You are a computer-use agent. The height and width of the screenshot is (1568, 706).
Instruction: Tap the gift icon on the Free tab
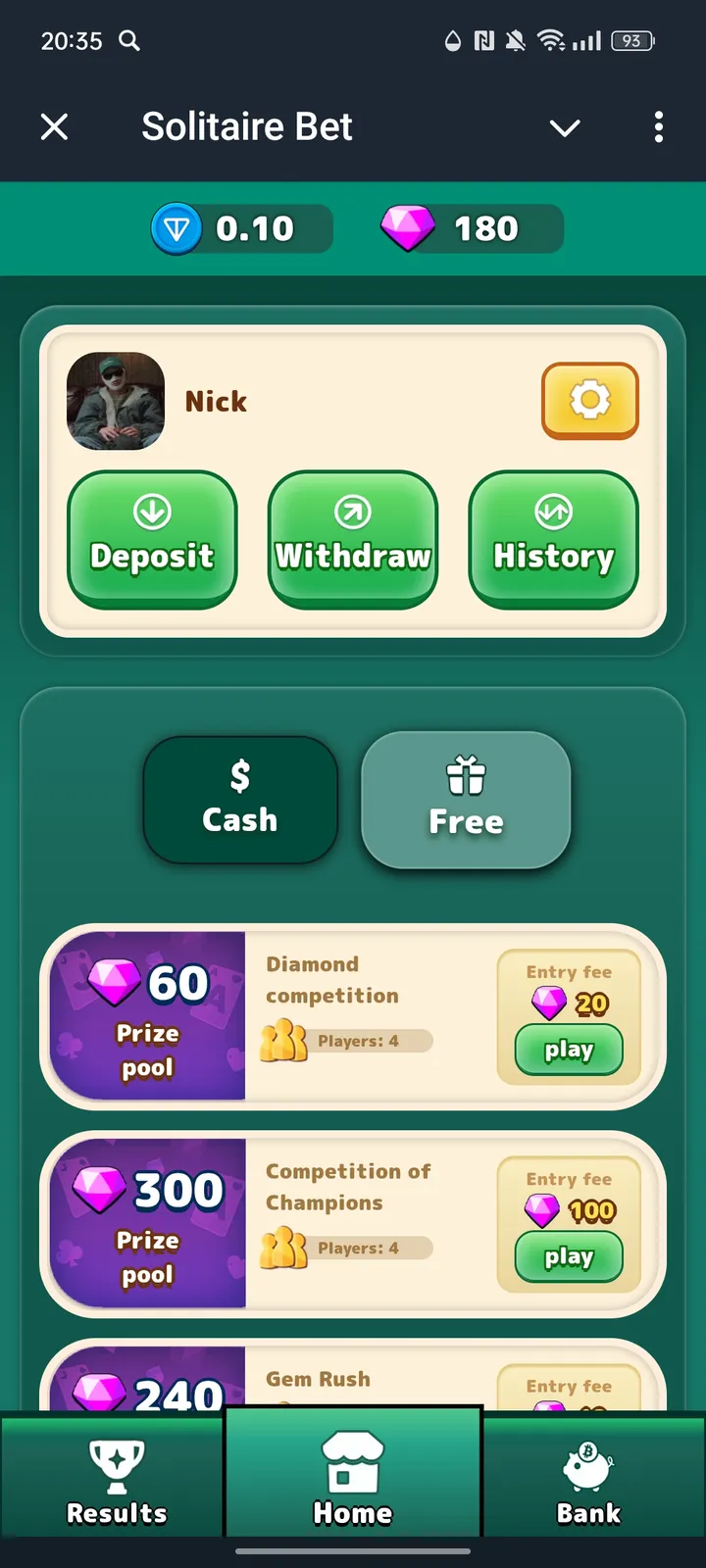(465, 774)
